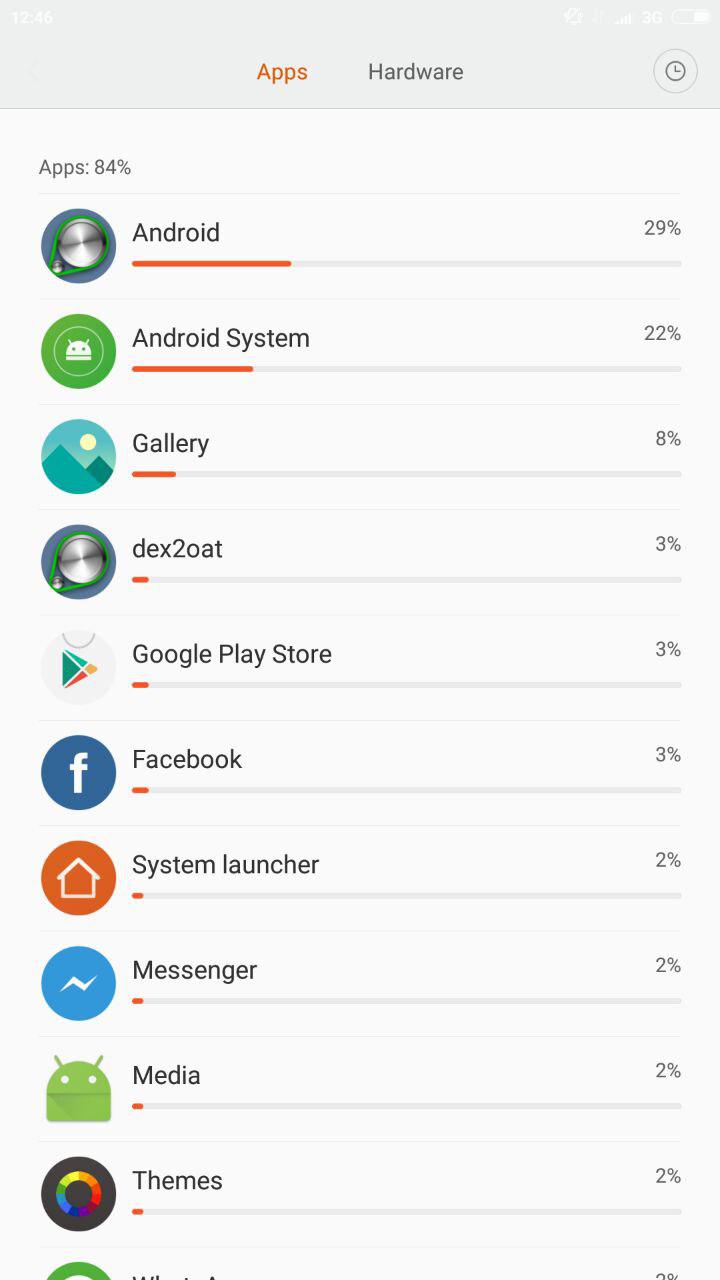Viewport: 720px width, 1280px height.
Task: Open the System launcher entry
Action: (x=360, y=878)
